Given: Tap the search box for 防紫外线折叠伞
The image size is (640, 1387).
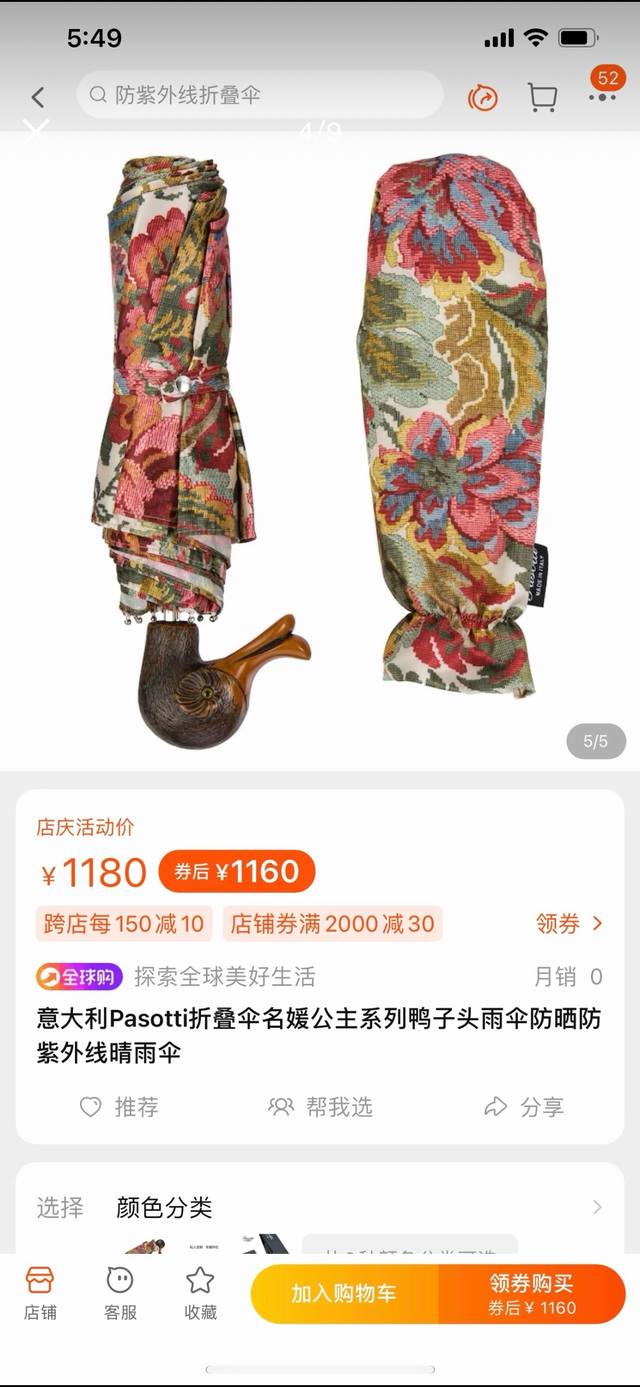Looking at the screenshot, I should pyautogui.click(x=260, y=95).
